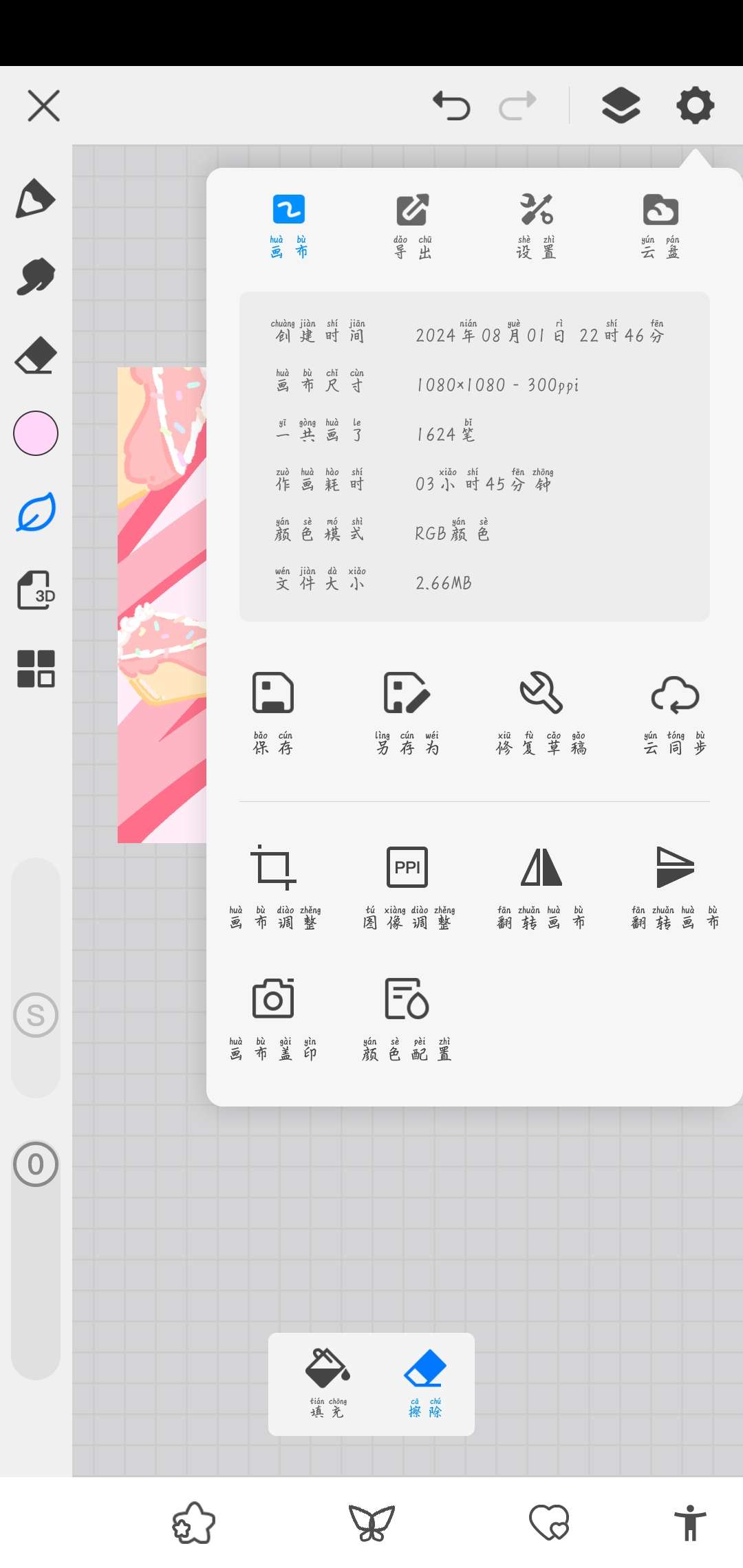Save the artwork with 保存
The width and height of the screenshot is (743, 1568).
pyautogui.click(x=273, y=713)
